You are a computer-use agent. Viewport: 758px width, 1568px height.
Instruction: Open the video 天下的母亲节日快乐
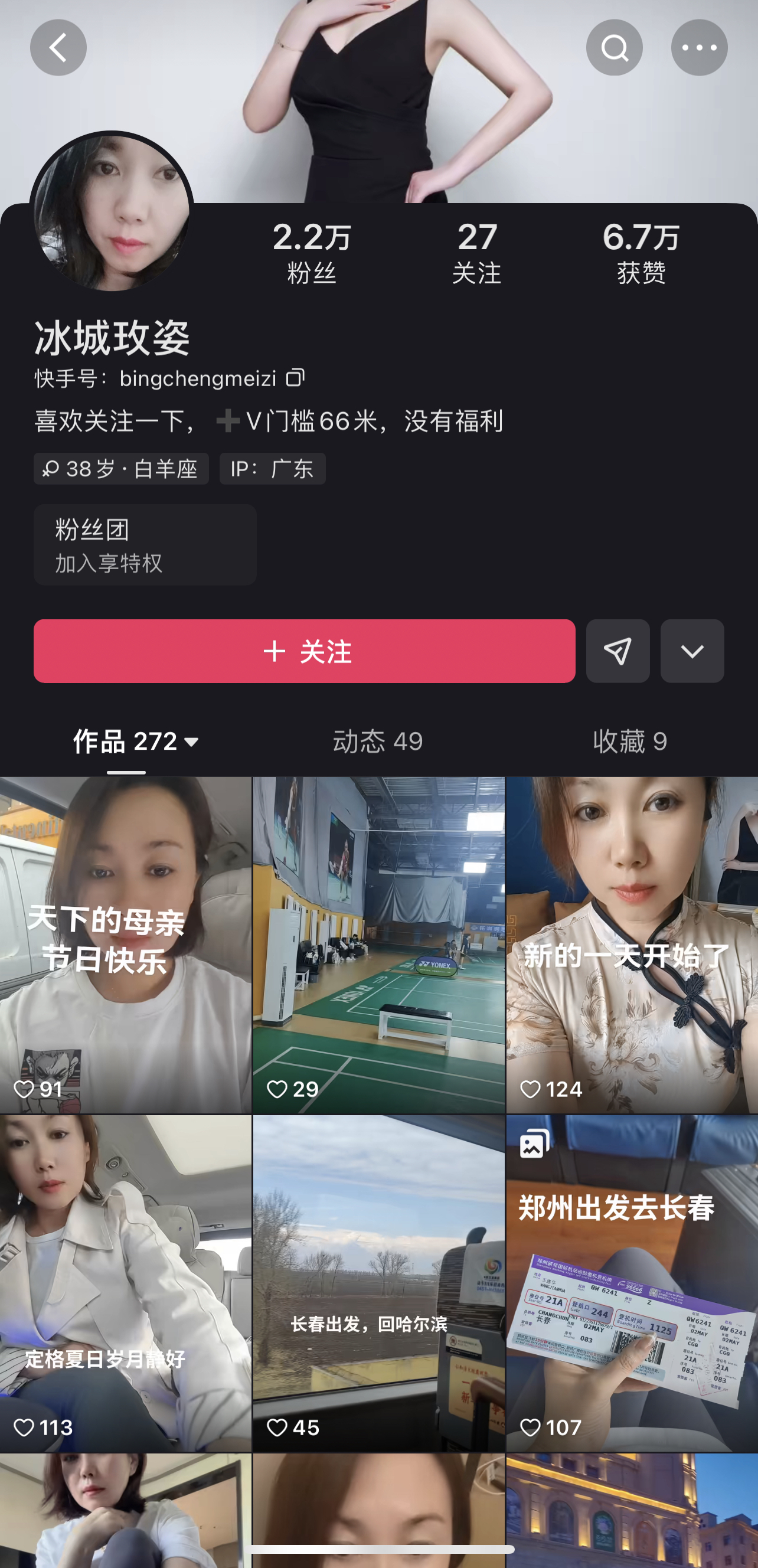pos(125,943)
